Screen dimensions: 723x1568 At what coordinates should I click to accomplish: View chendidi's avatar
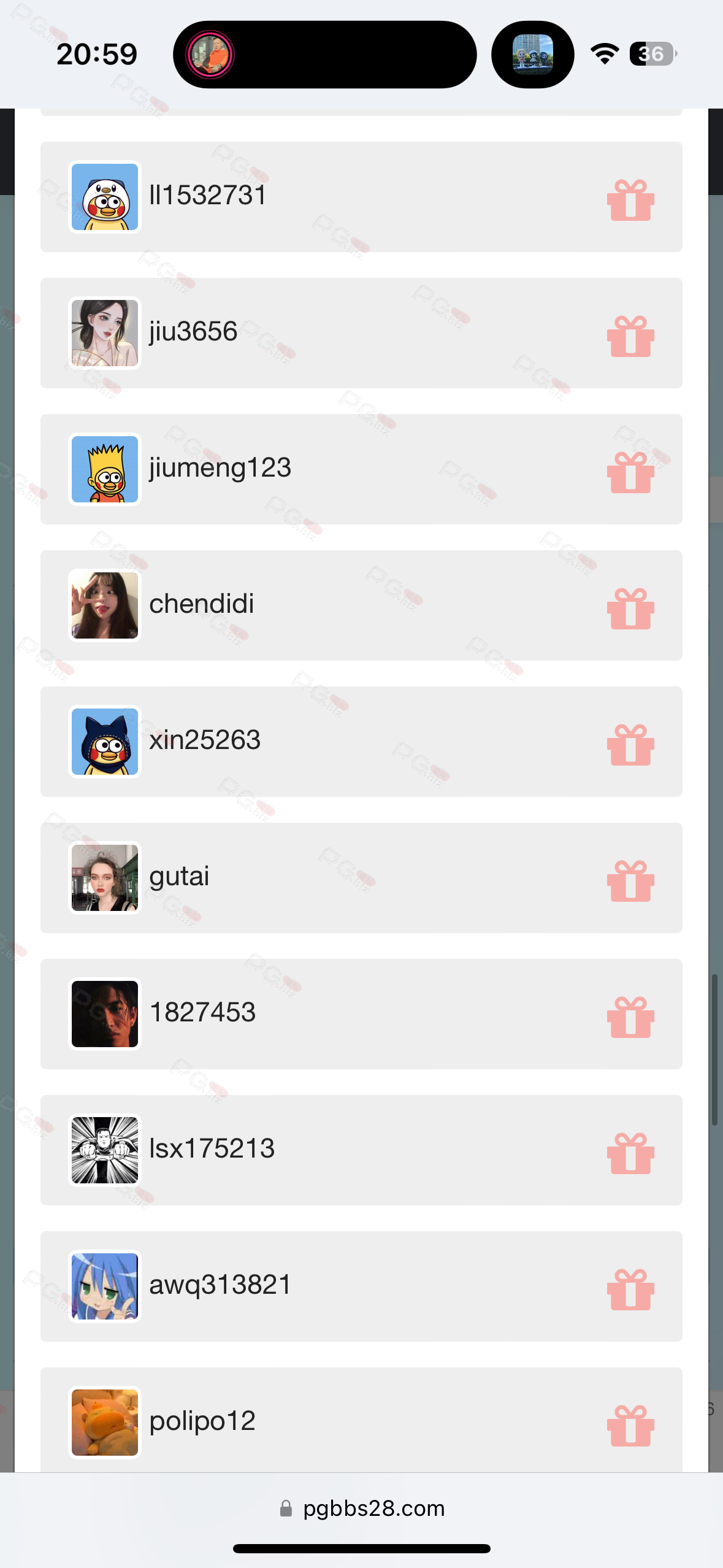105,605
